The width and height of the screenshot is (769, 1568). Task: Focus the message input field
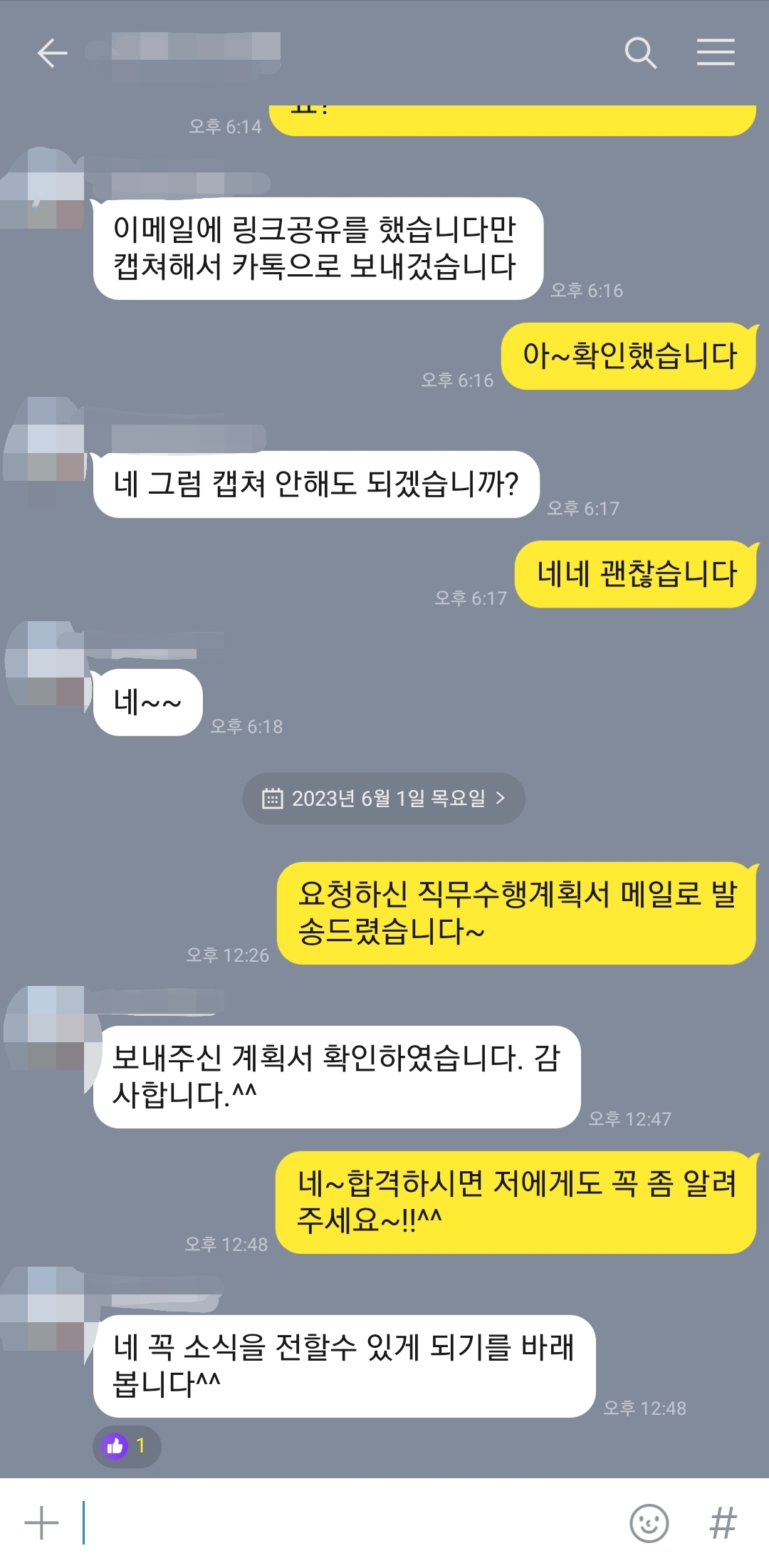[349, 1524]
